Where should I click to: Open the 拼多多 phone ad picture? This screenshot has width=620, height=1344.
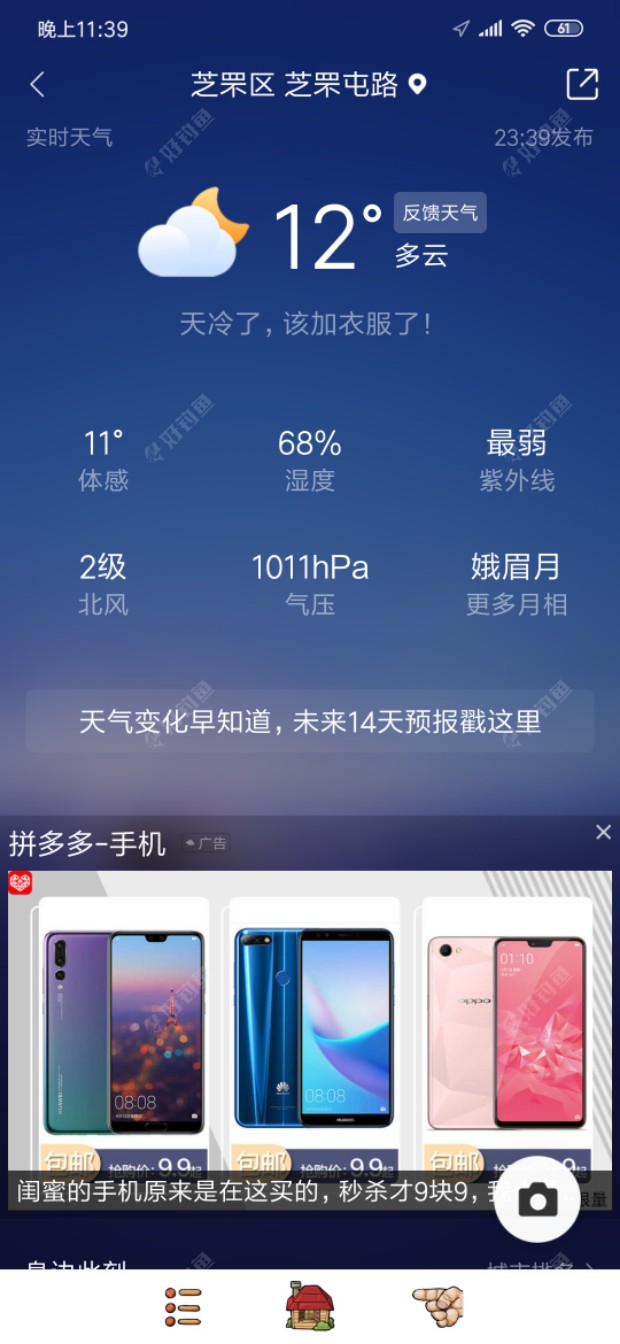pyautogui.click(x=310, y=1020)
